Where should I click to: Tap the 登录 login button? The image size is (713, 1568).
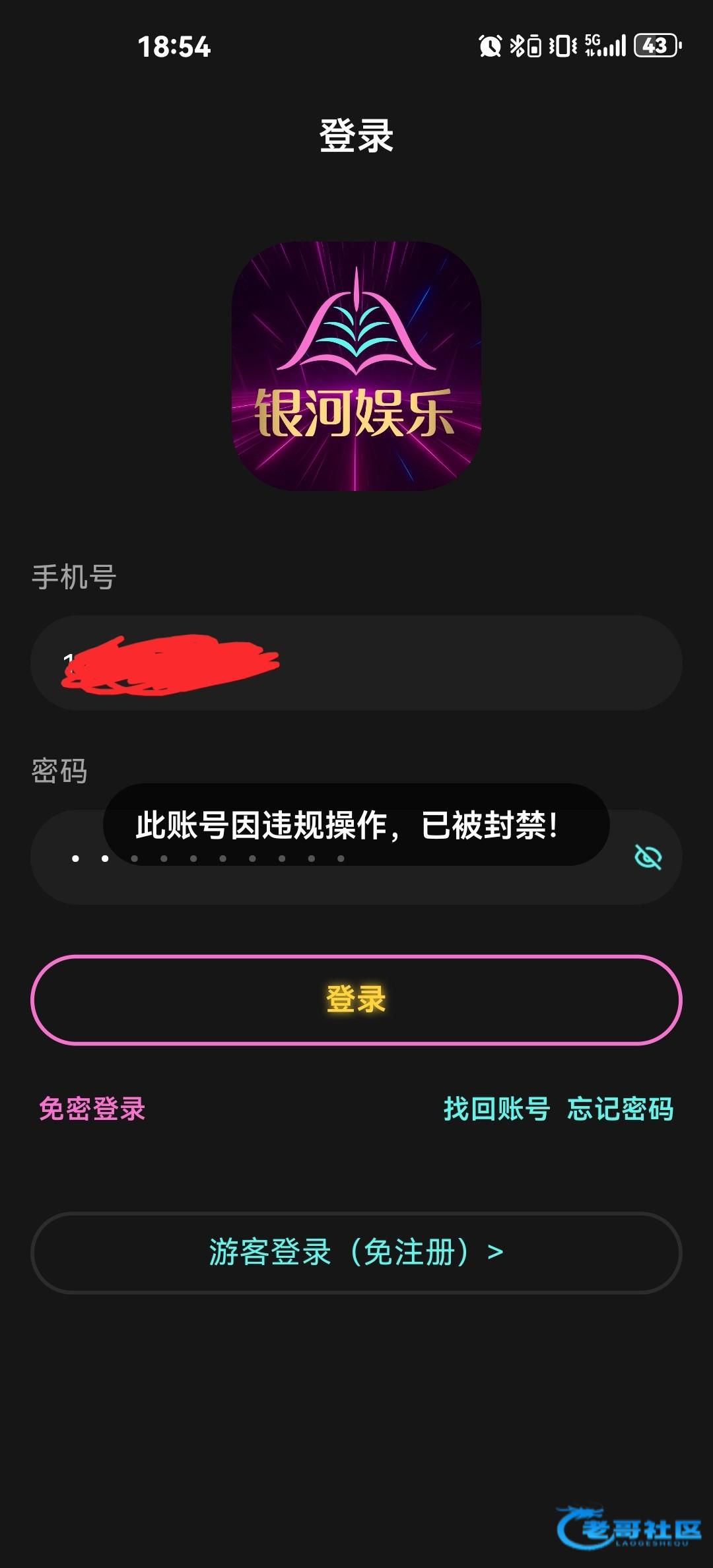click(x=356, y=999)
